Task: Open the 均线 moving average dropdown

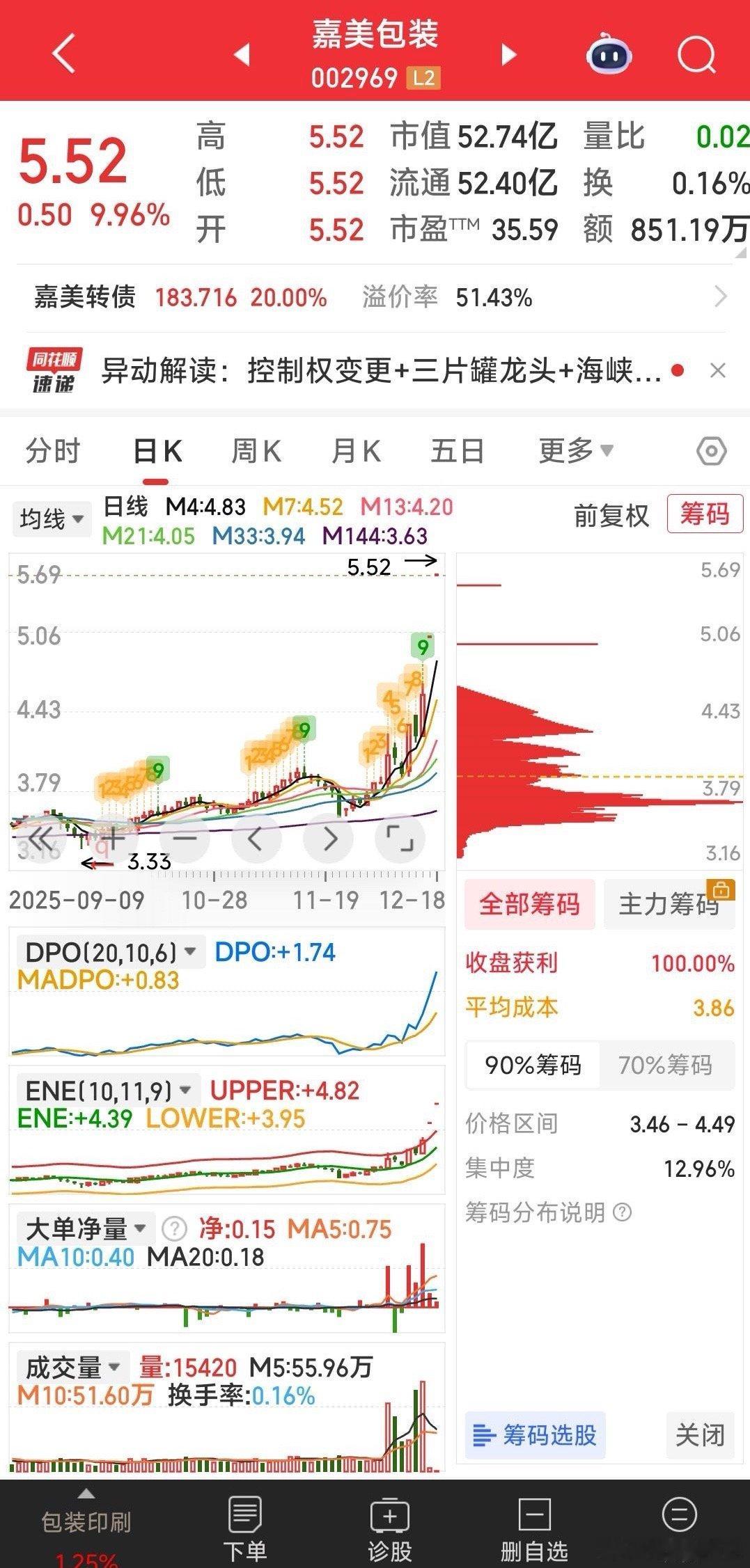Action: [x=51, y=518]
